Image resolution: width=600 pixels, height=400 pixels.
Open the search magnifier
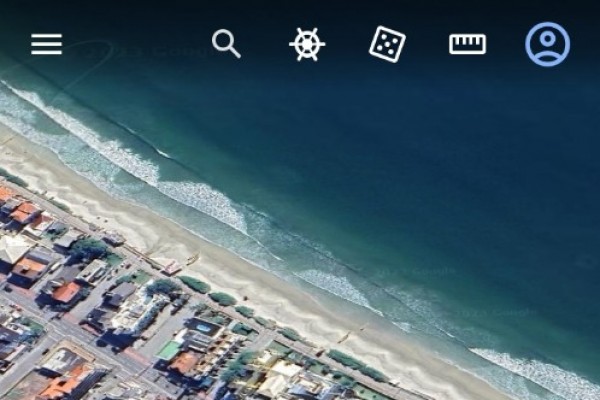coord(227,44)
